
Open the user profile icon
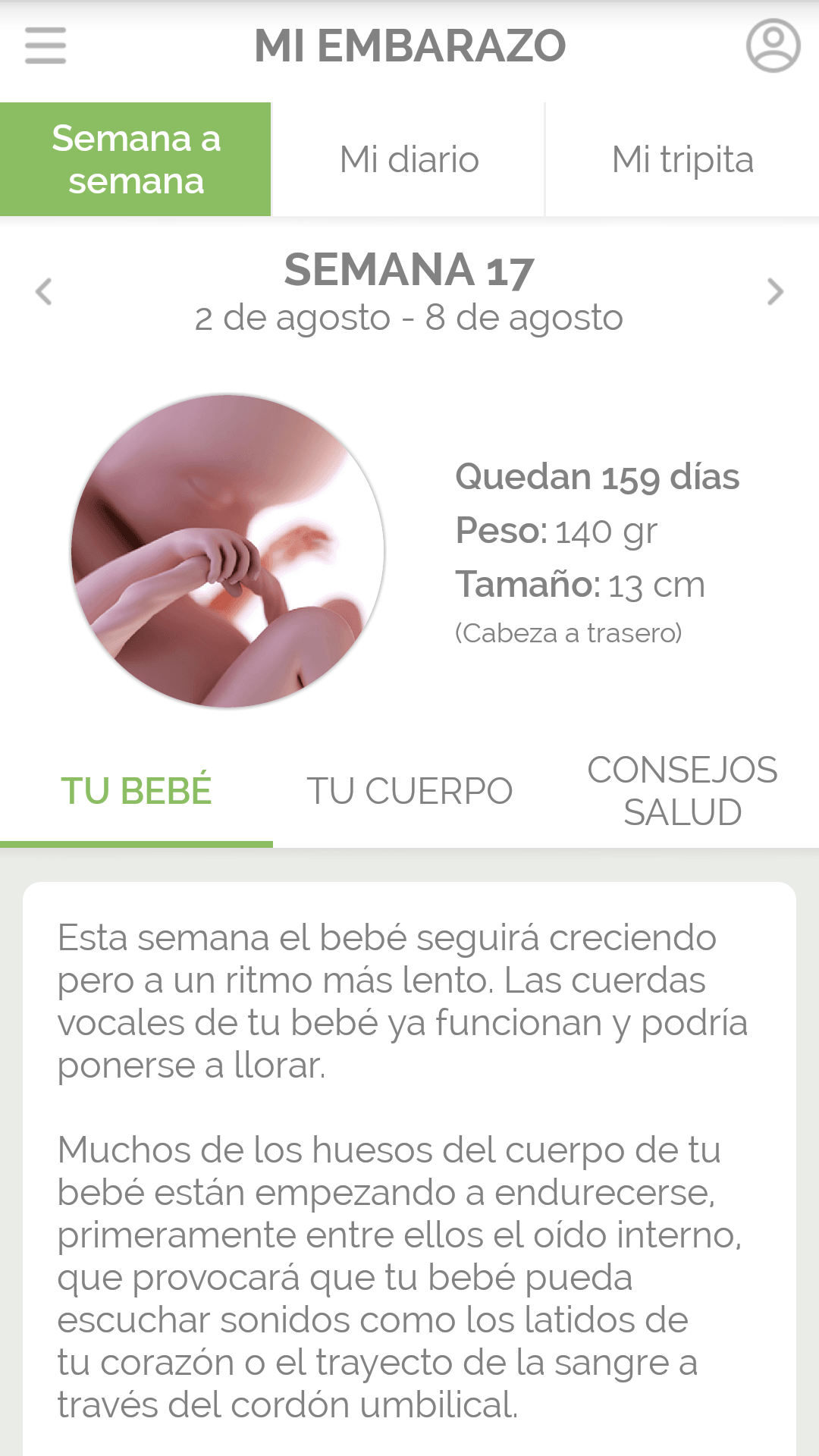[x=773, y=46]
